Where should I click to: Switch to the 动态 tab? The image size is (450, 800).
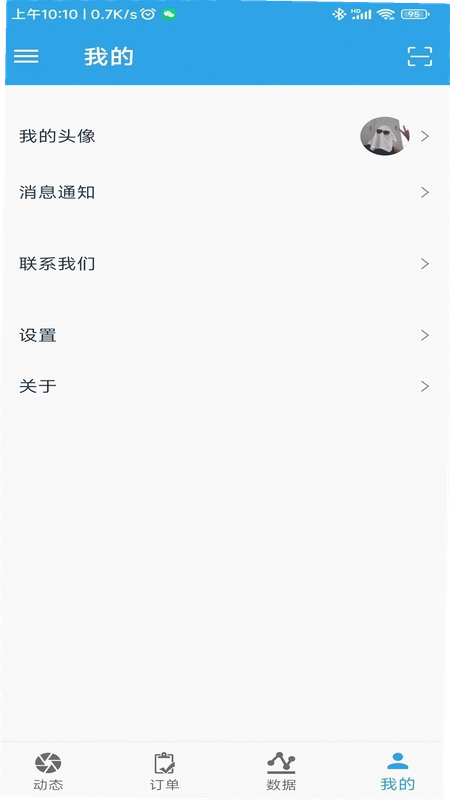coord(48,771)
